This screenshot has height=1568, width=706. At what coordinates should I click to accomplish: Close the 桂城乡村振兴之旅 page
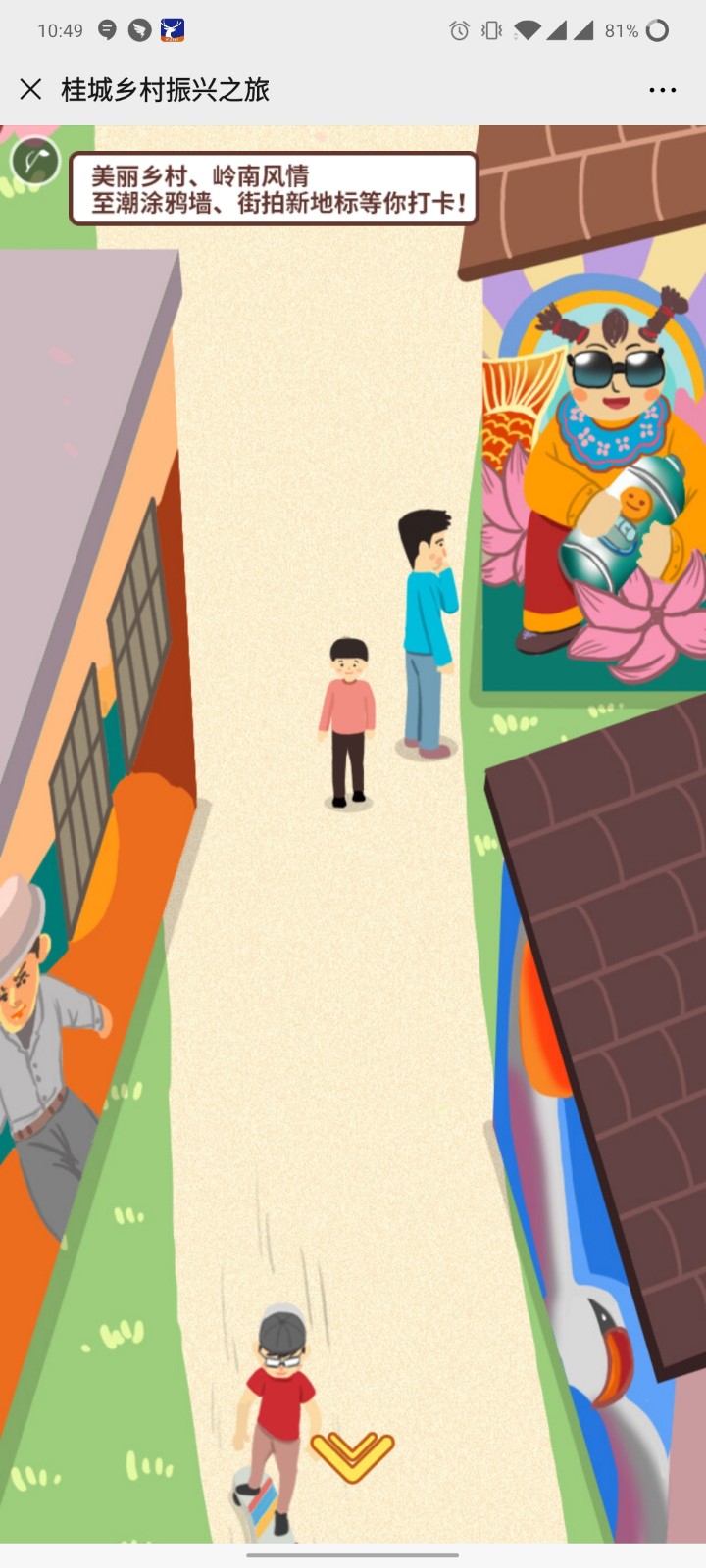(x=30, y=90)
